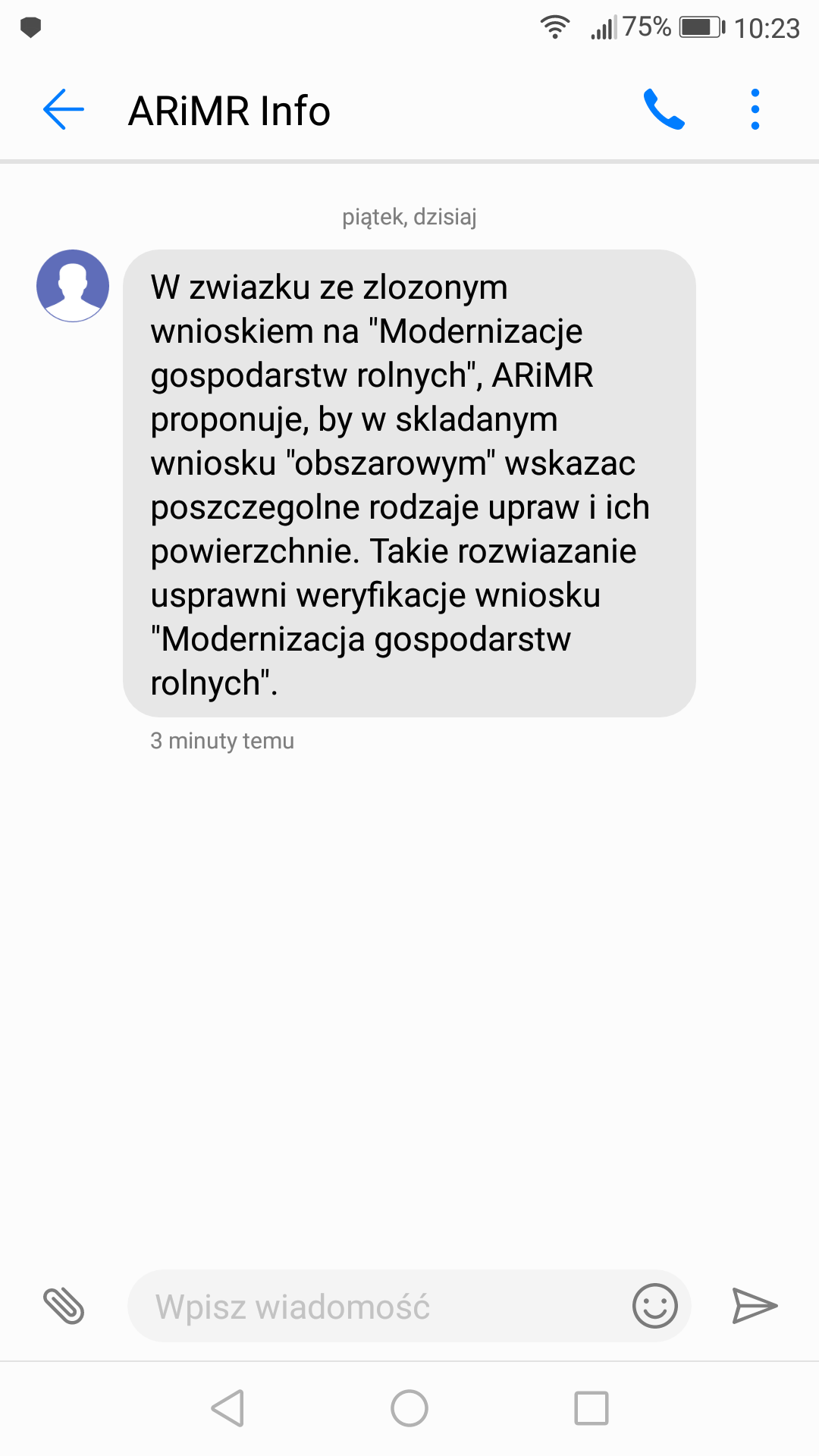819x1456 pixels.
Task: Send the message with the arrow icon
Action: point(755,1306)
